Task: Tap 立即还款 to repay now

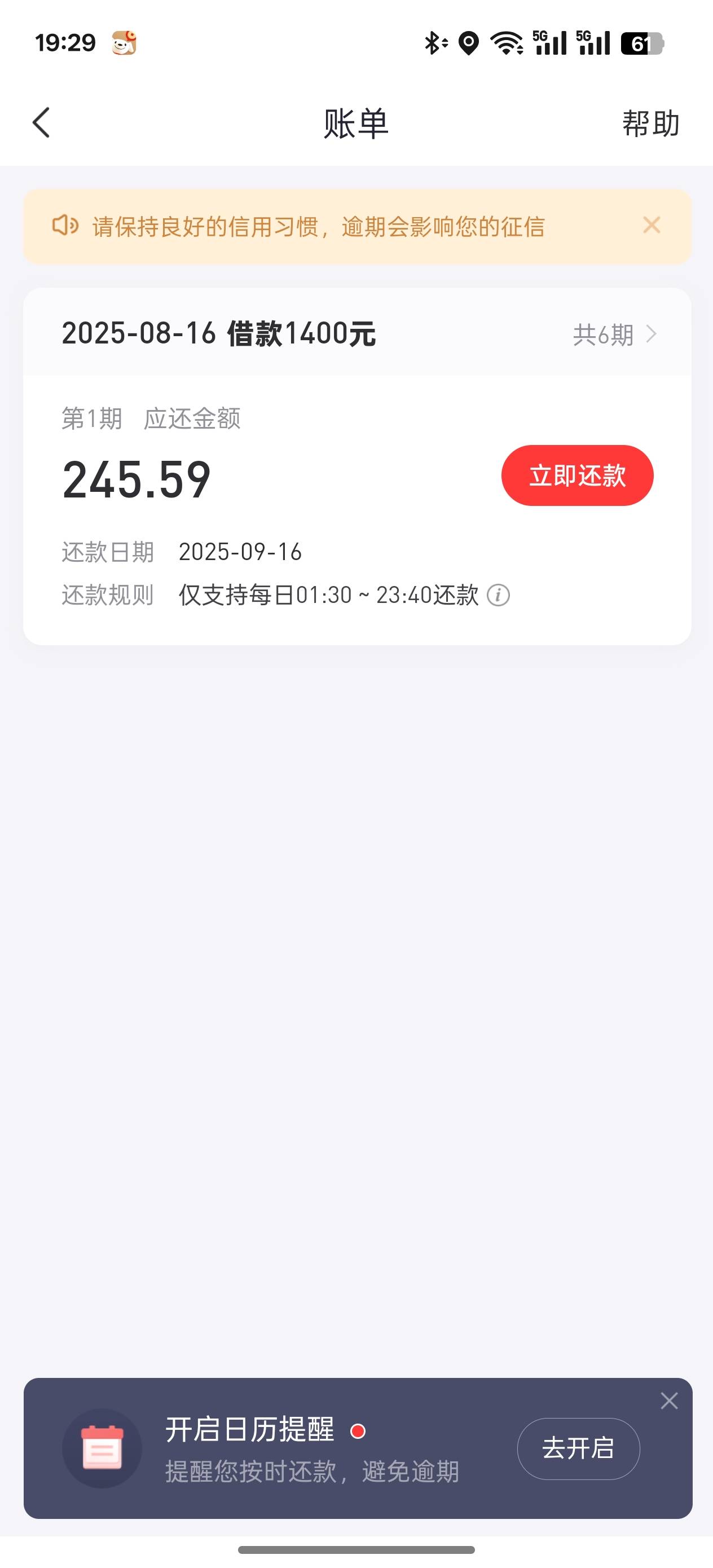Action: pos(577,475)
